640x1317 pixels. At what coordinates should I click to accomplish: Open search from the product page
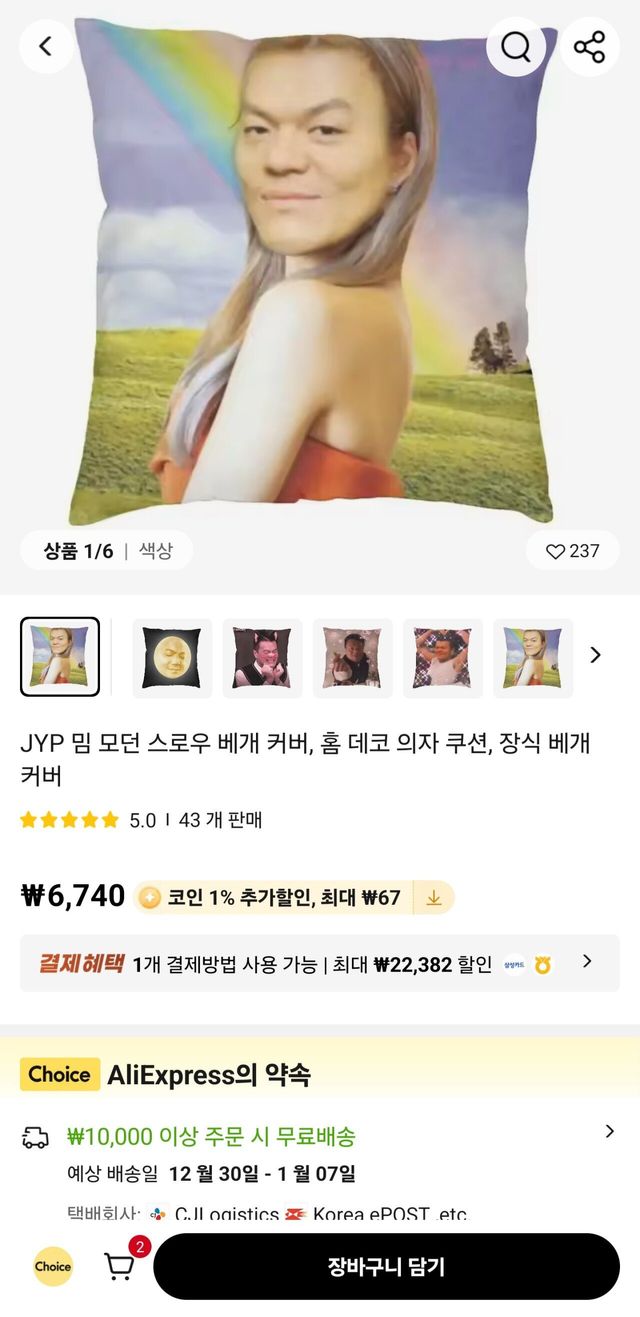516,47
